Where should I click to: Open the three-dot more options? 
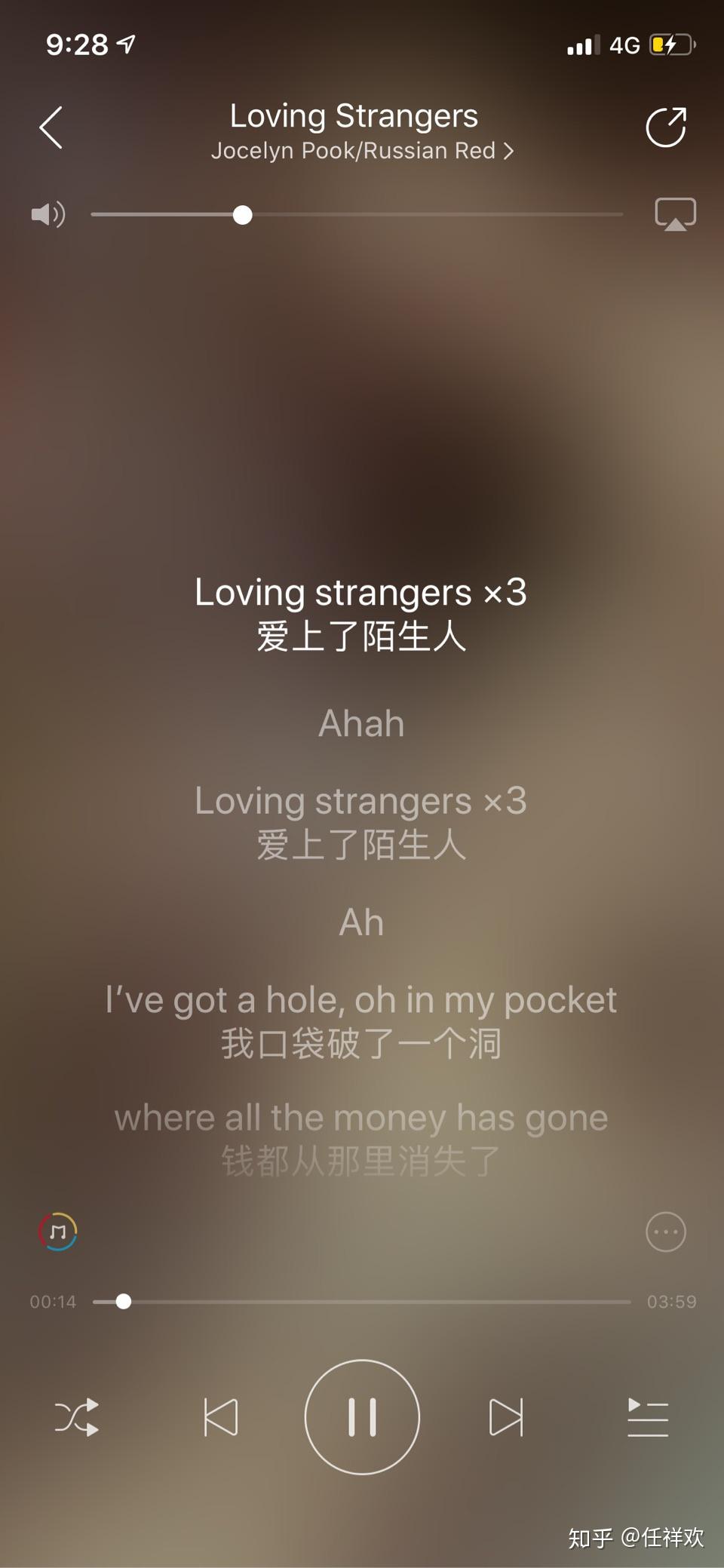pyautogui.click(x=666, y=1232)
